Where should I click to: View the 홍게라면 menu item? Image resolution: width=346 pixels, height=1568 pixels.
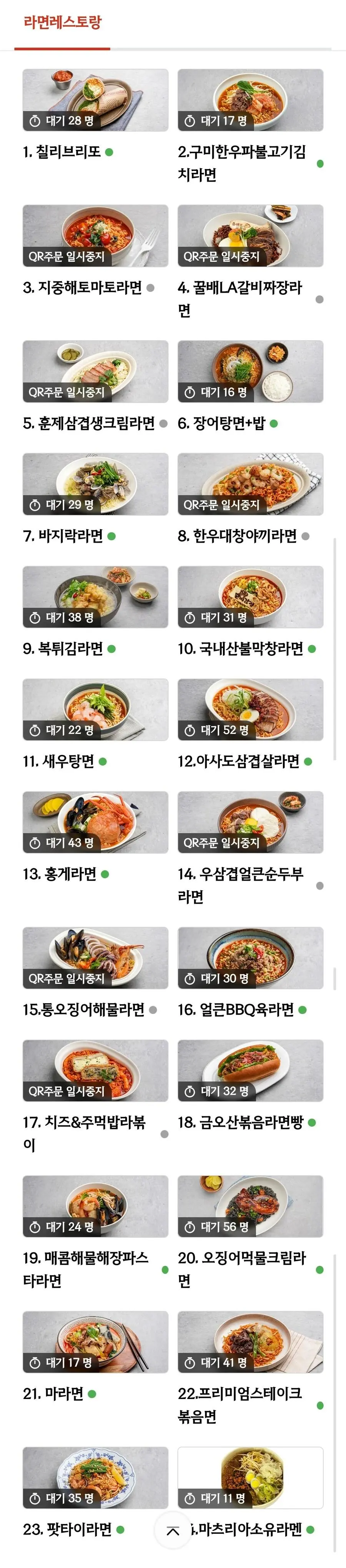point(95,822)
